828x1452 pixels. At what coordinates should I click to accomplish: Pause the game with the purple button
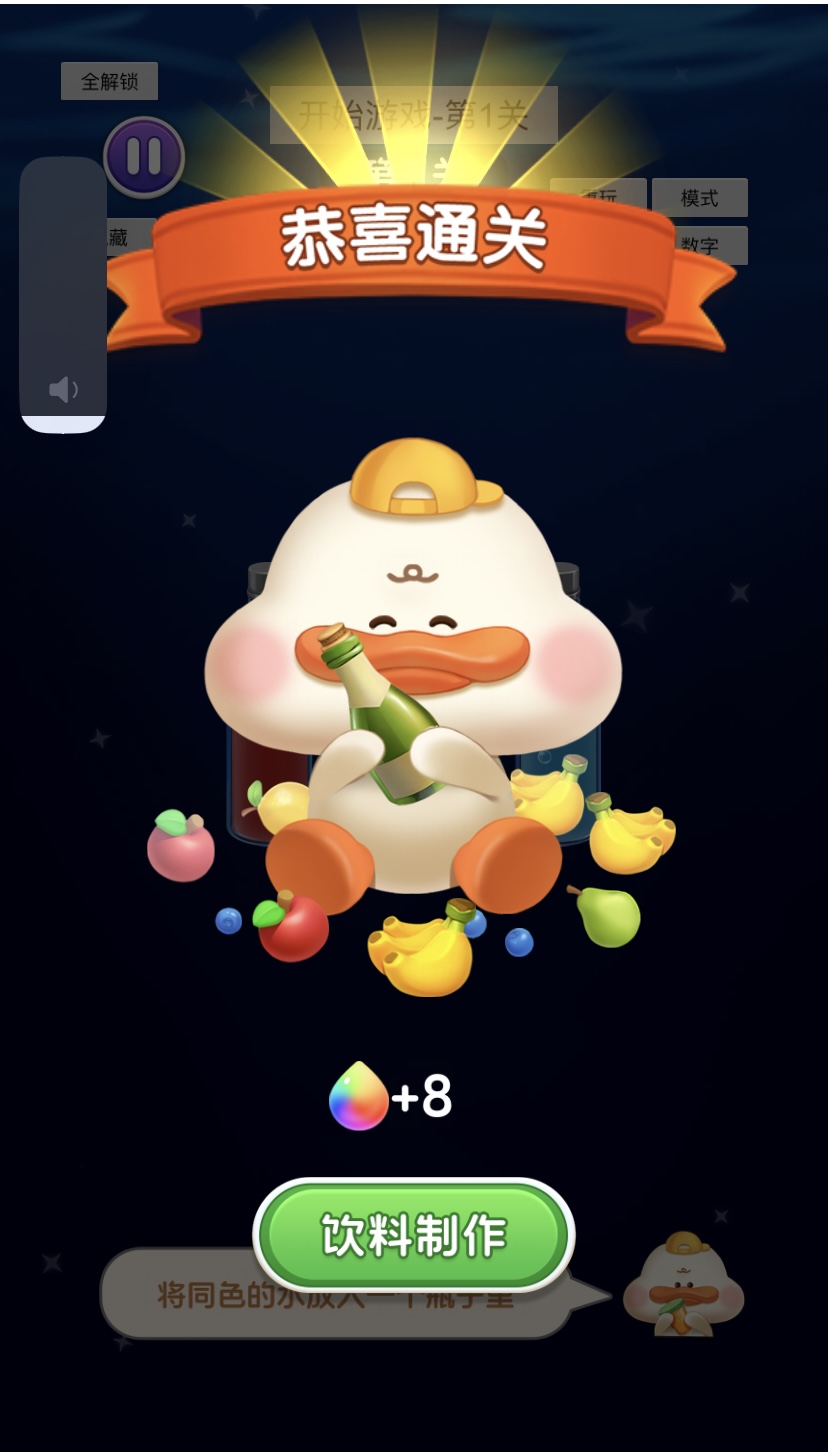click(x=144, y=157)
